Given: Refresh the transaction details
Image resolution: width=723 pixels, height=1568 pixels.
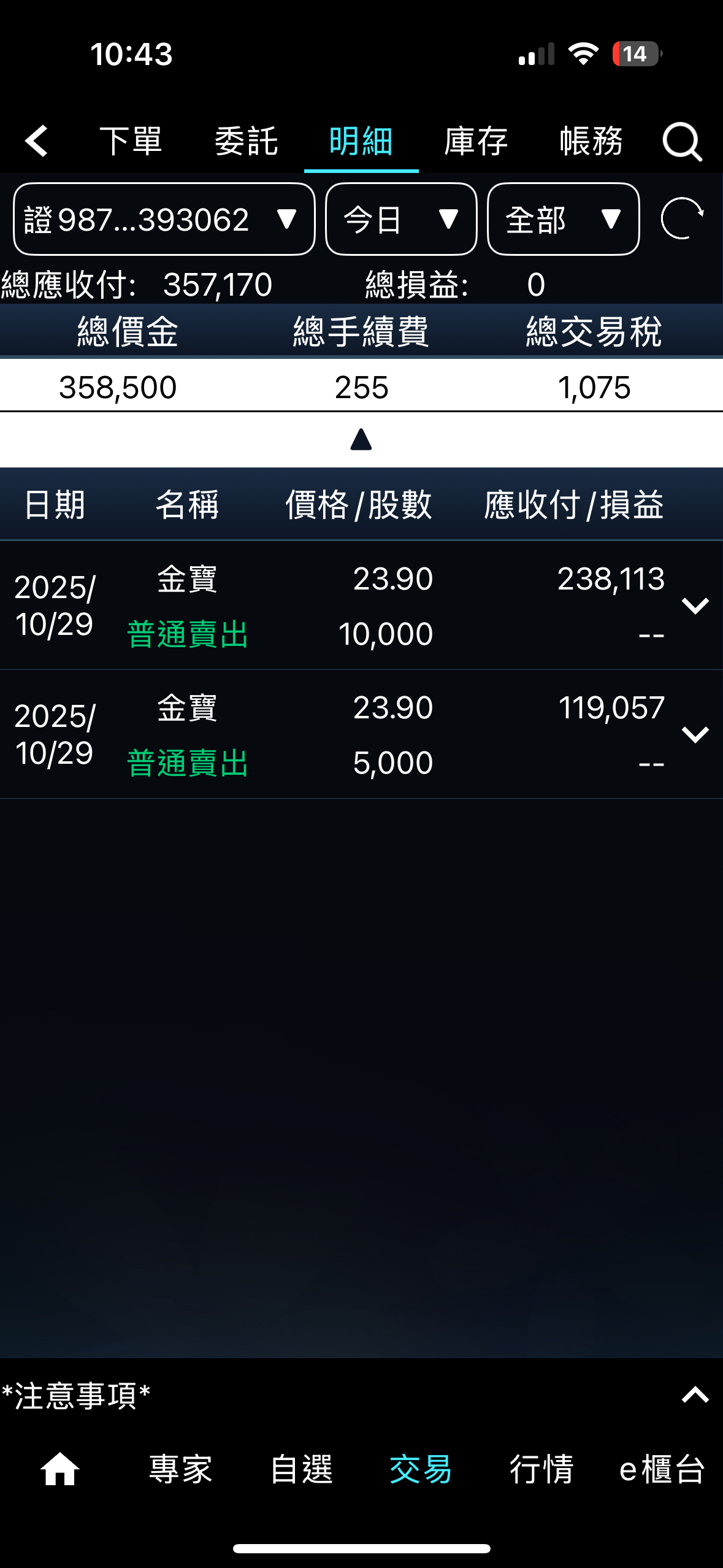Looking at the screenshot, I should (682, 218).
